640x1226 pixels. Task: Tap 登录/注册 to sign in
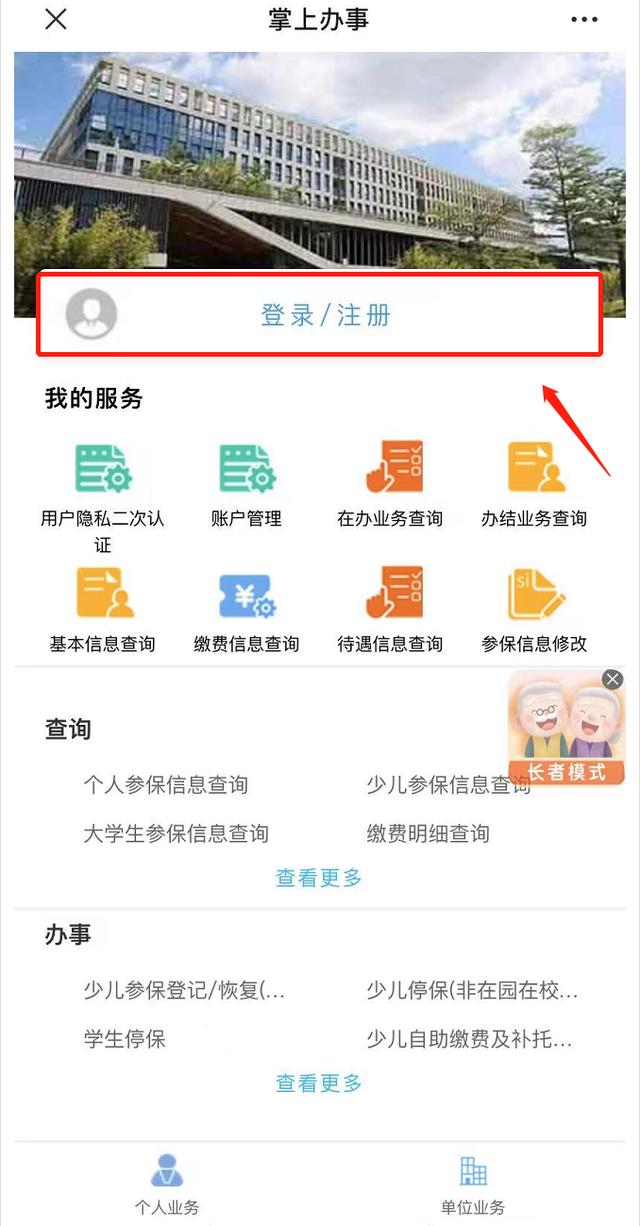pos(325,316)
